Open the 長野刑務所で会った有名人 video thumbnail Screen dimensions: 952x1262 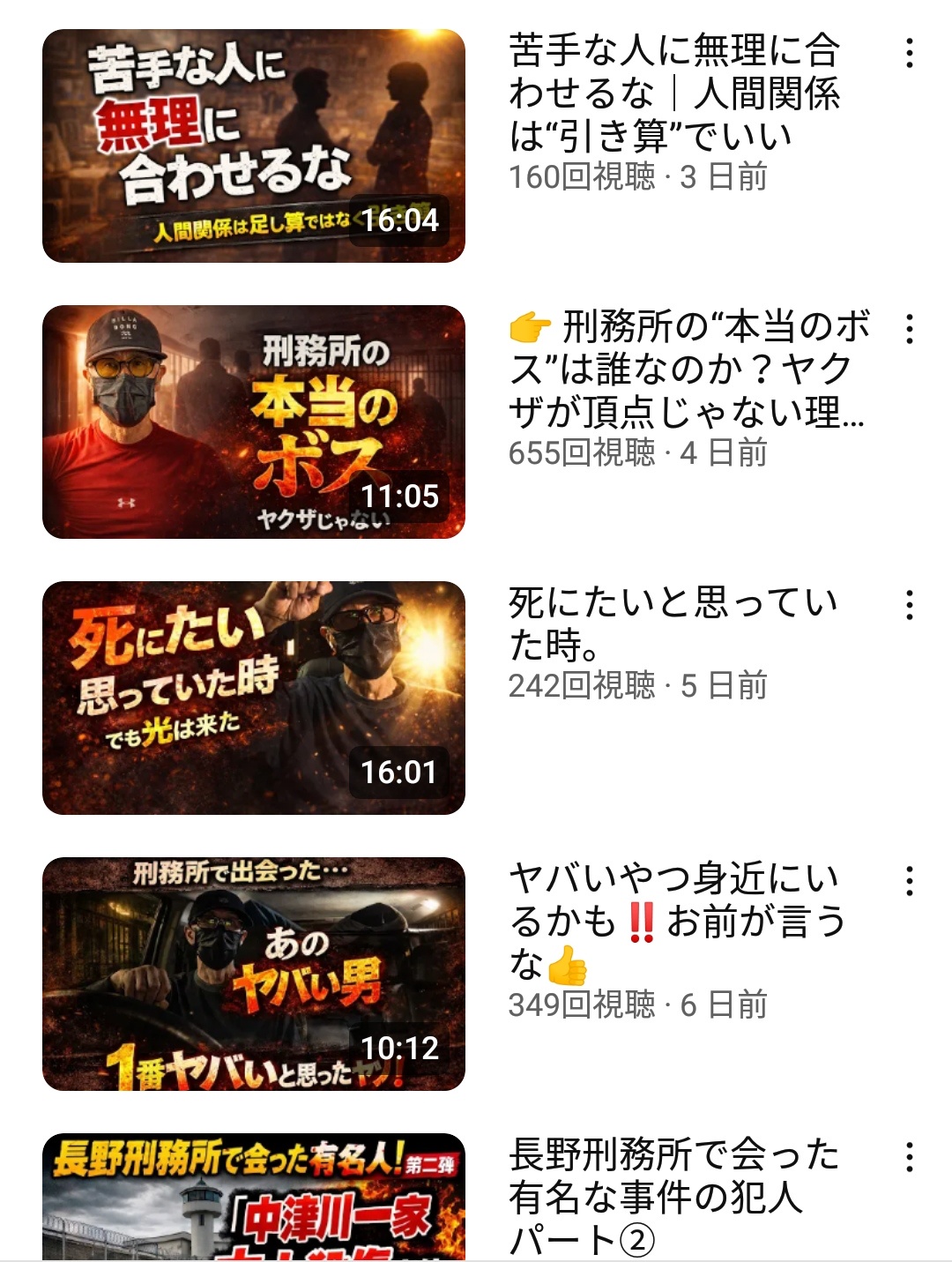[x=254, y=1198]
